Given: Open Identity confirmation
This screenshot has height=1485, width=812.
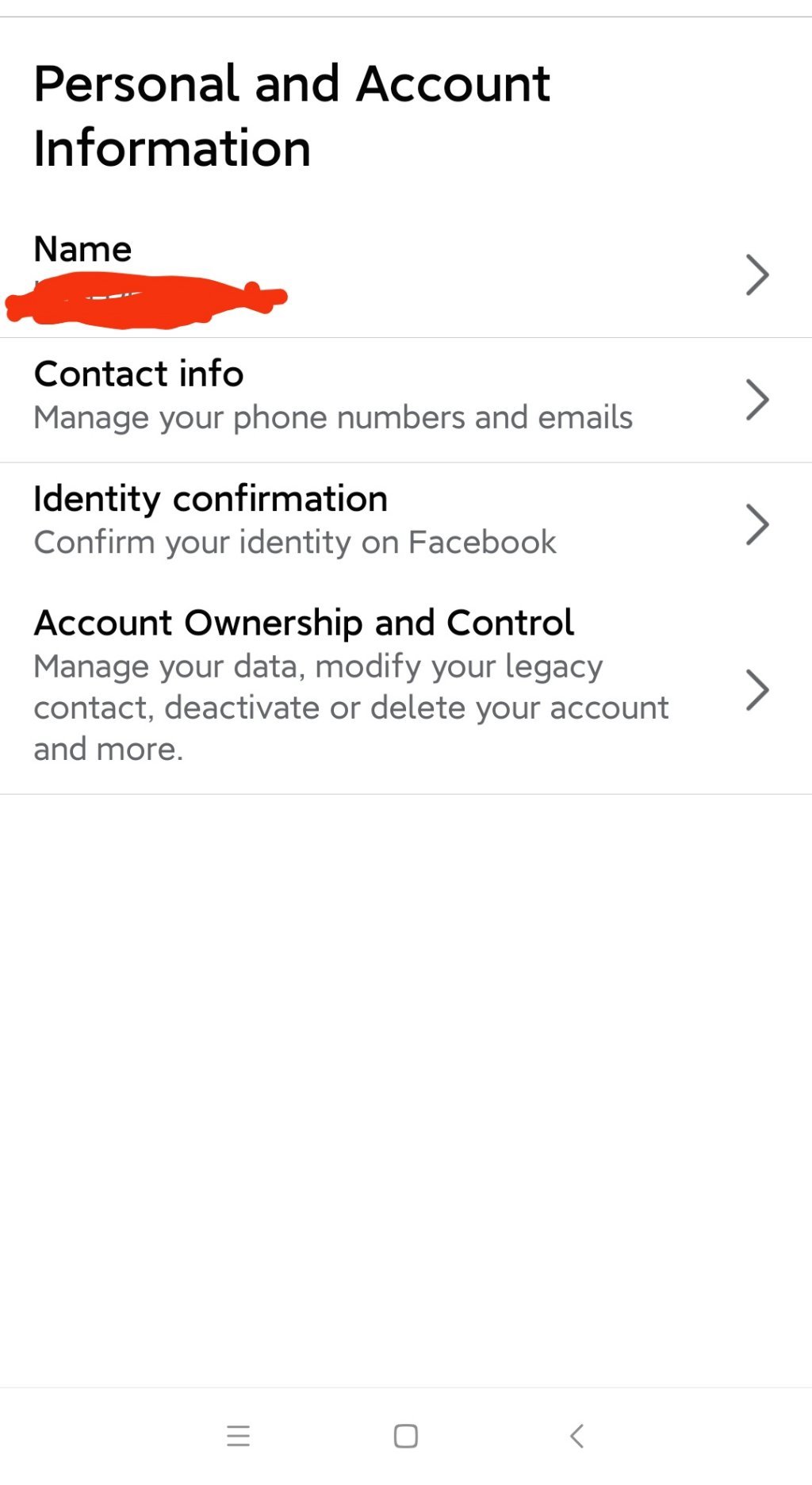Looking at the screenshot, I should coord(404,524).
